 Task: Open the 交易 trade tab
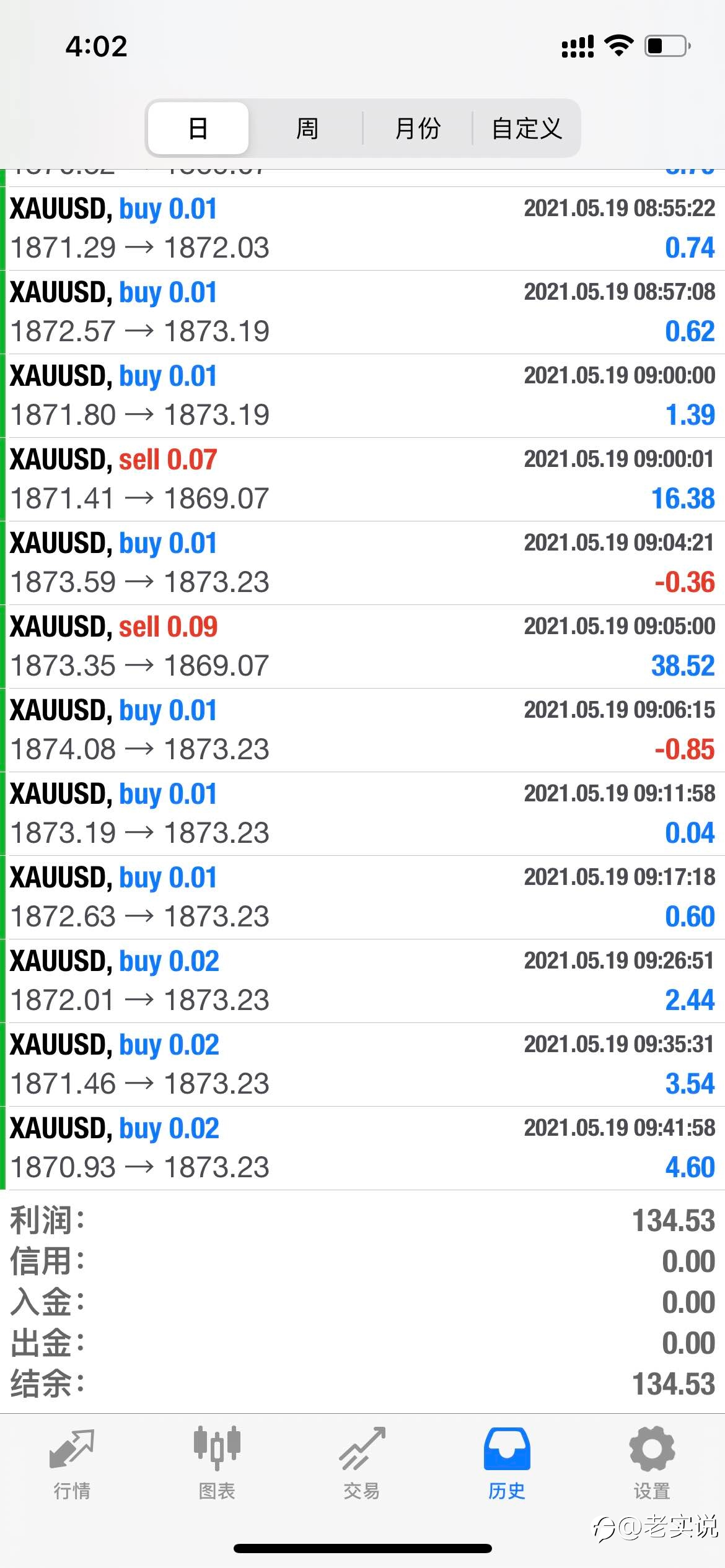(362, 1464)
